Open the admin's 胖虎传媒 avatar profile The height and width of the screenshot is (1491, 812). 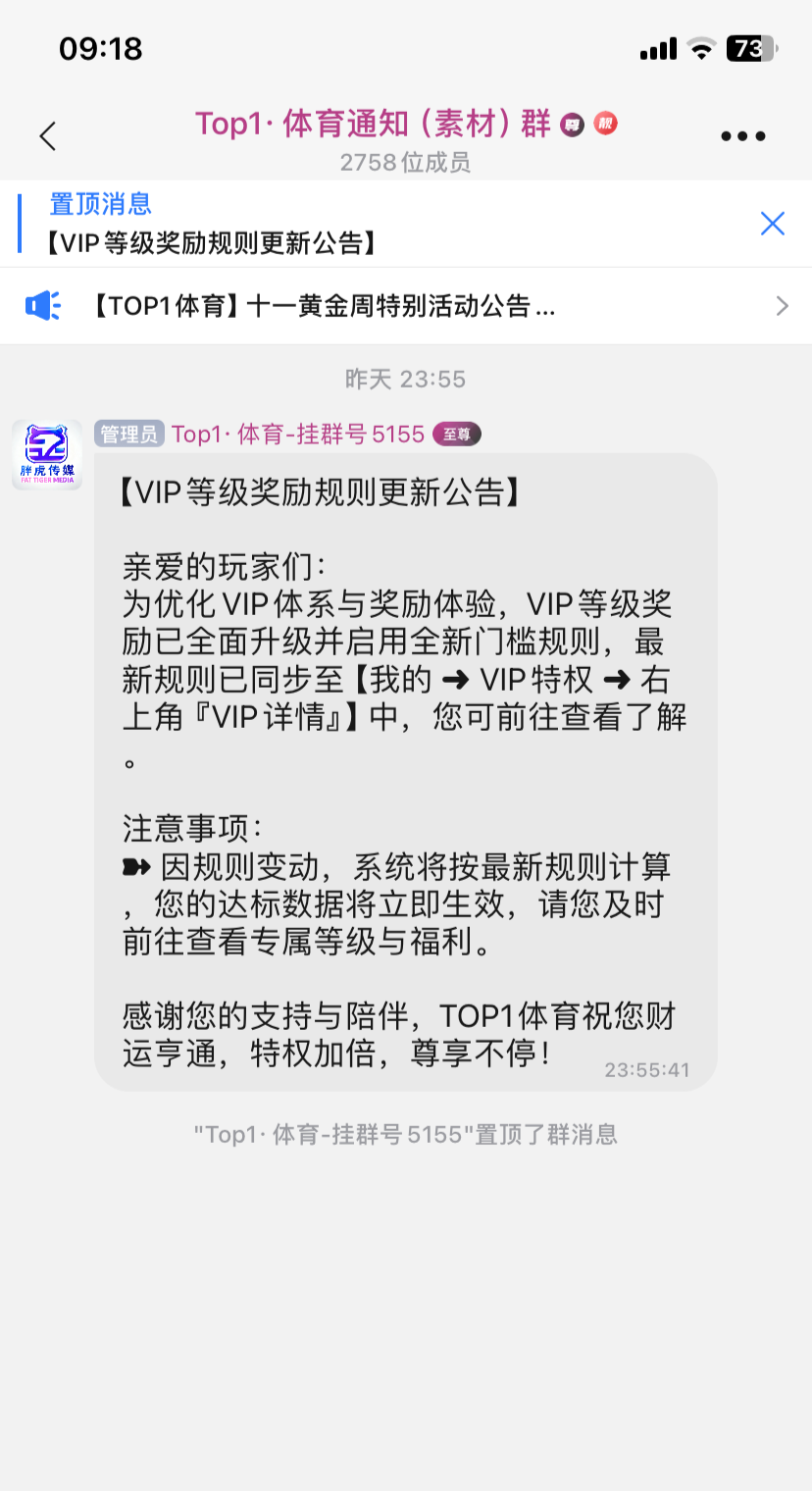pyautogui.click(x=46, y=456)
